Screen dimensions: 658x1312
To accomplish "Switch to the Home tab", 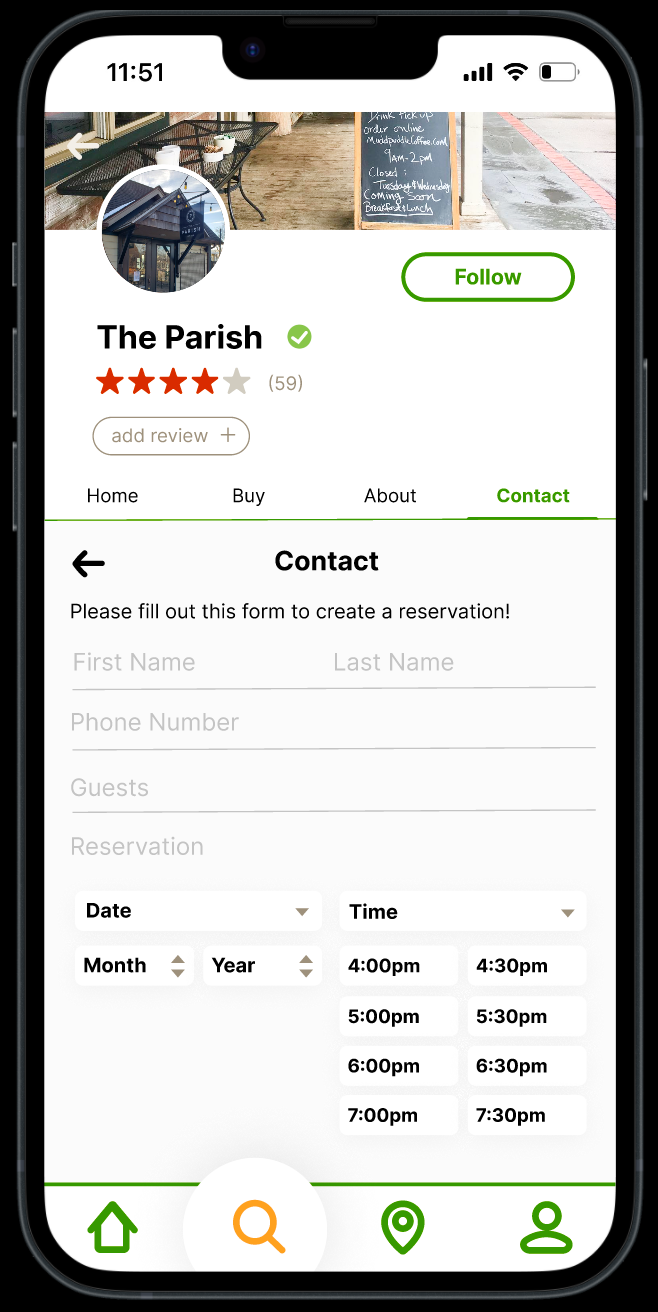I will (112, 496).
